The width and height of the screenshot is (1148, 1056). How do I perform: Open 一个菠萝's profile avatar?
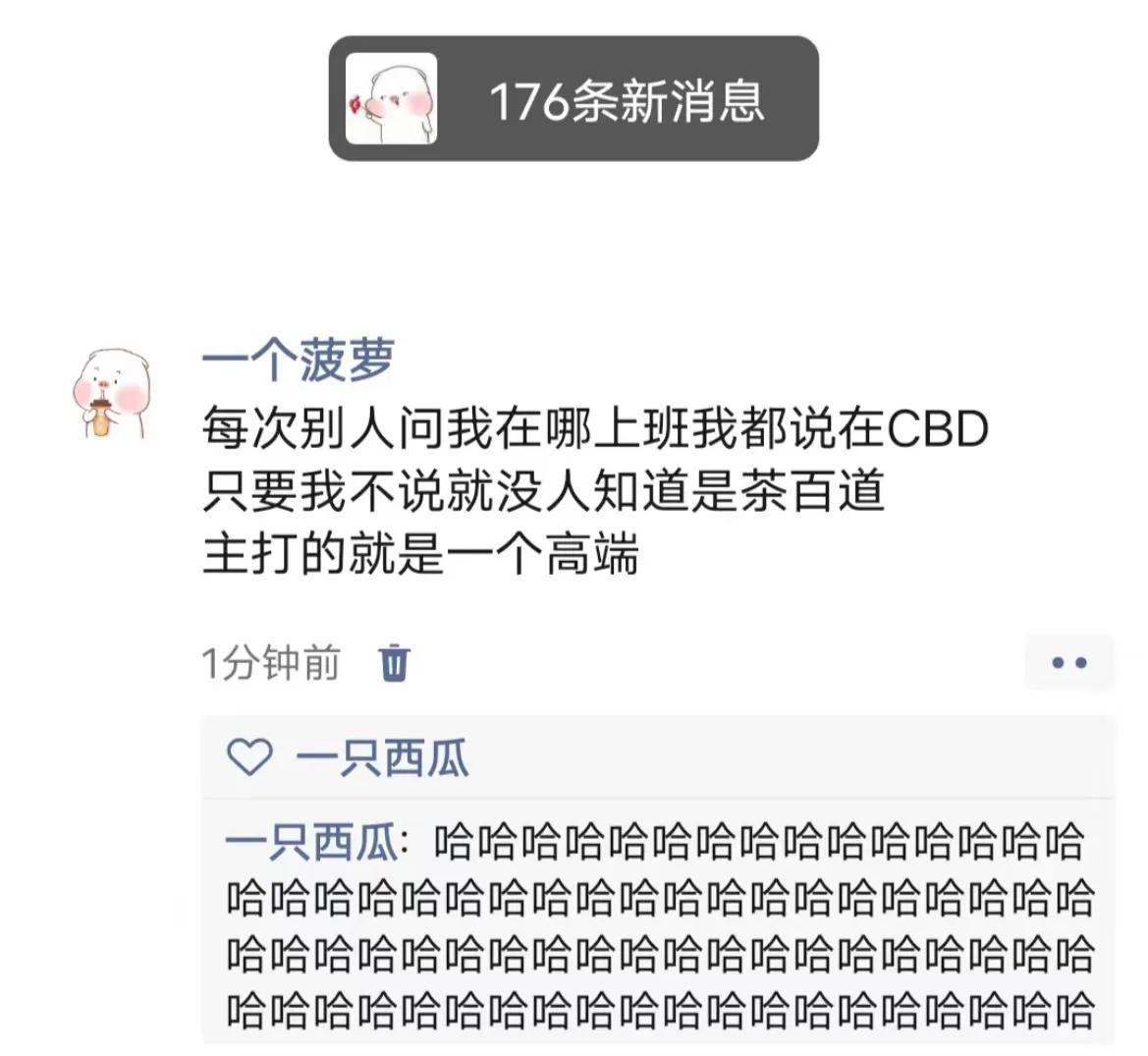coord(113,393)
